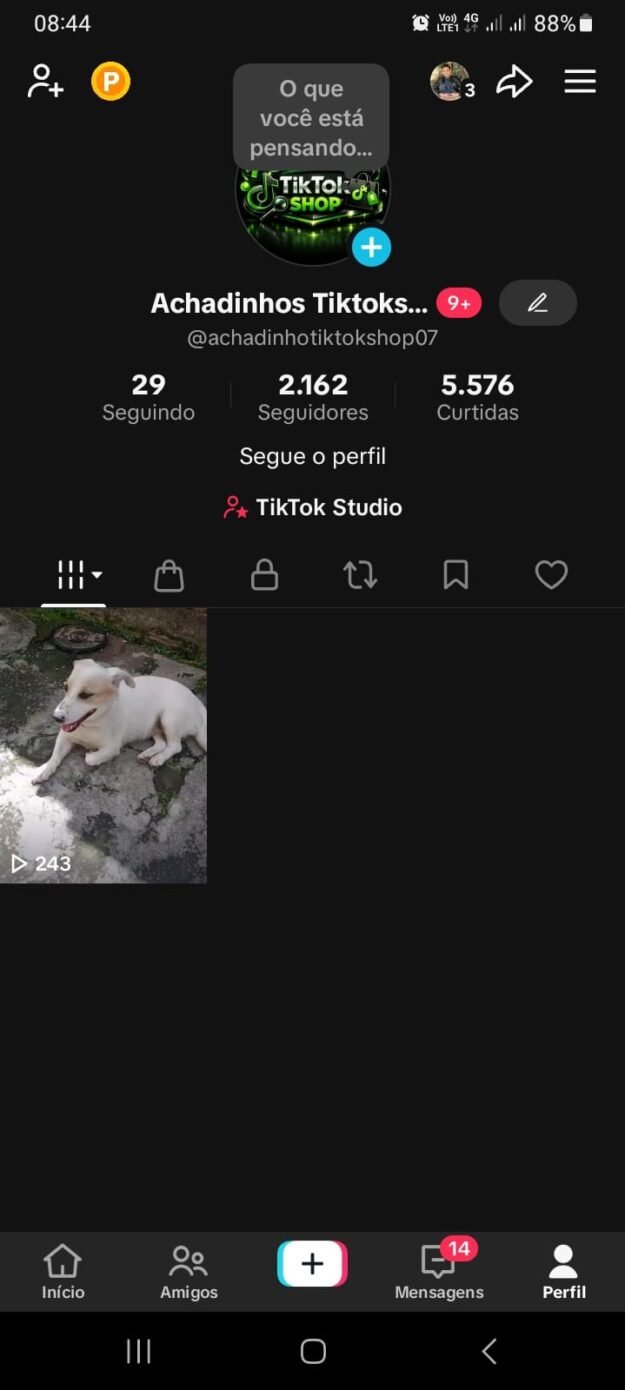This screenshot has height=1390, width=625.
Task: Tap the gold coin rewards icon
Action: (111, 81)
